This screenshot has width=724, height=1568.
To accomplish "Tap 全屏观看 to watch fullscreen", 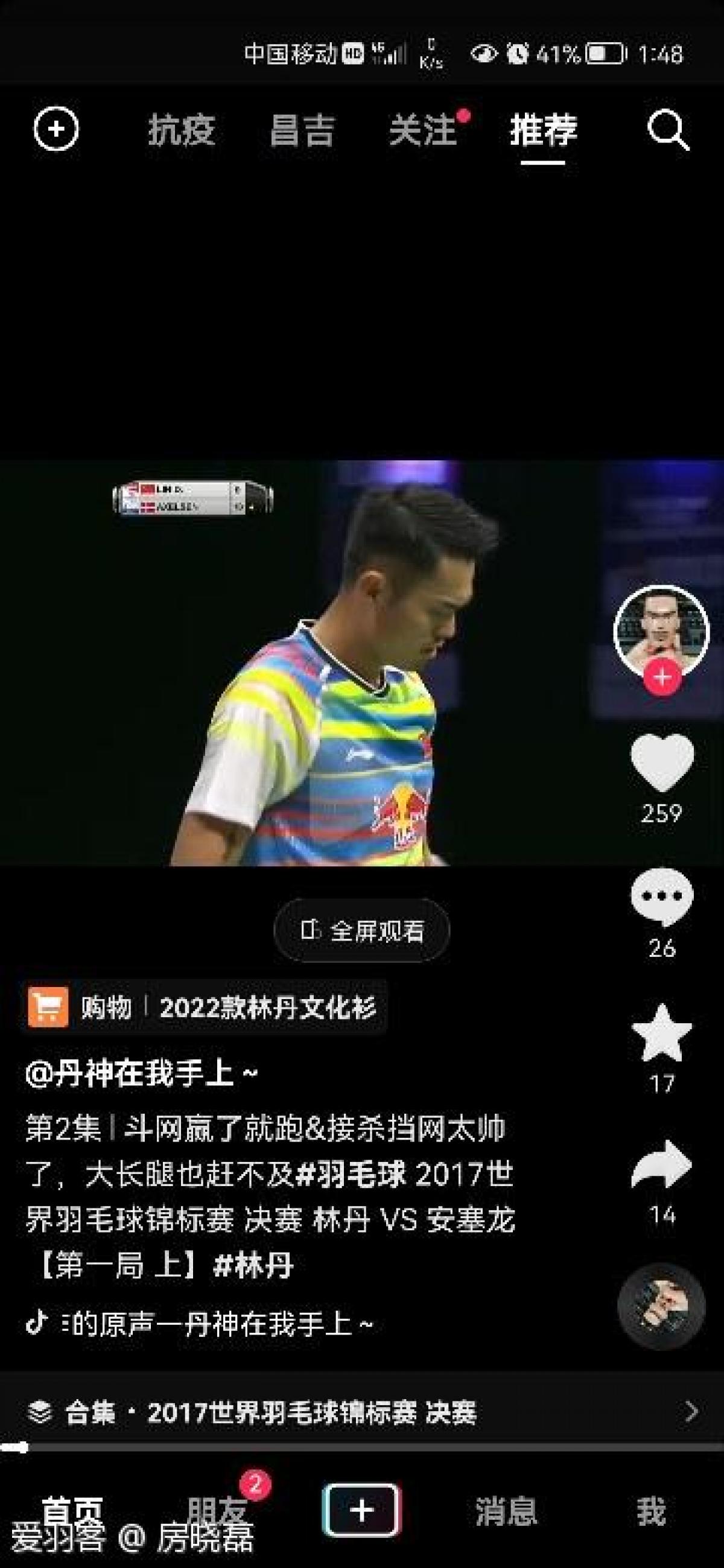I will coord(361,930).
